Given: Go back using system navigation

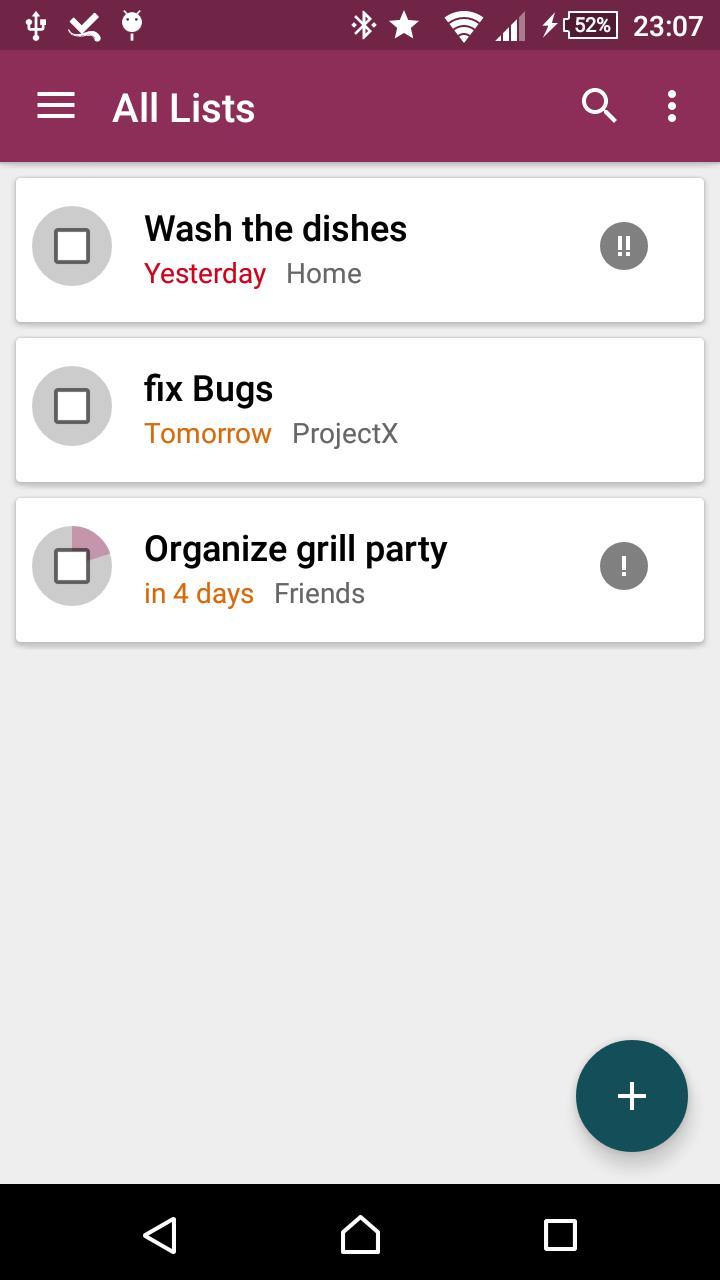Looking at the screenshot, I should click(160, 1235).
